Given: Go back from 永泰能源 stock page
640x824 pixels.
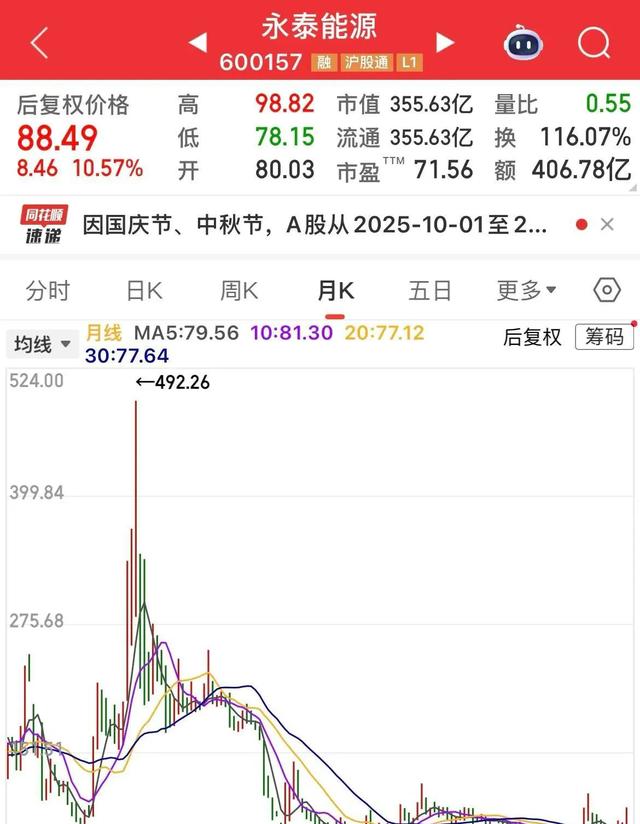Looking at the screenshot, I should click(x=39, y=43).
